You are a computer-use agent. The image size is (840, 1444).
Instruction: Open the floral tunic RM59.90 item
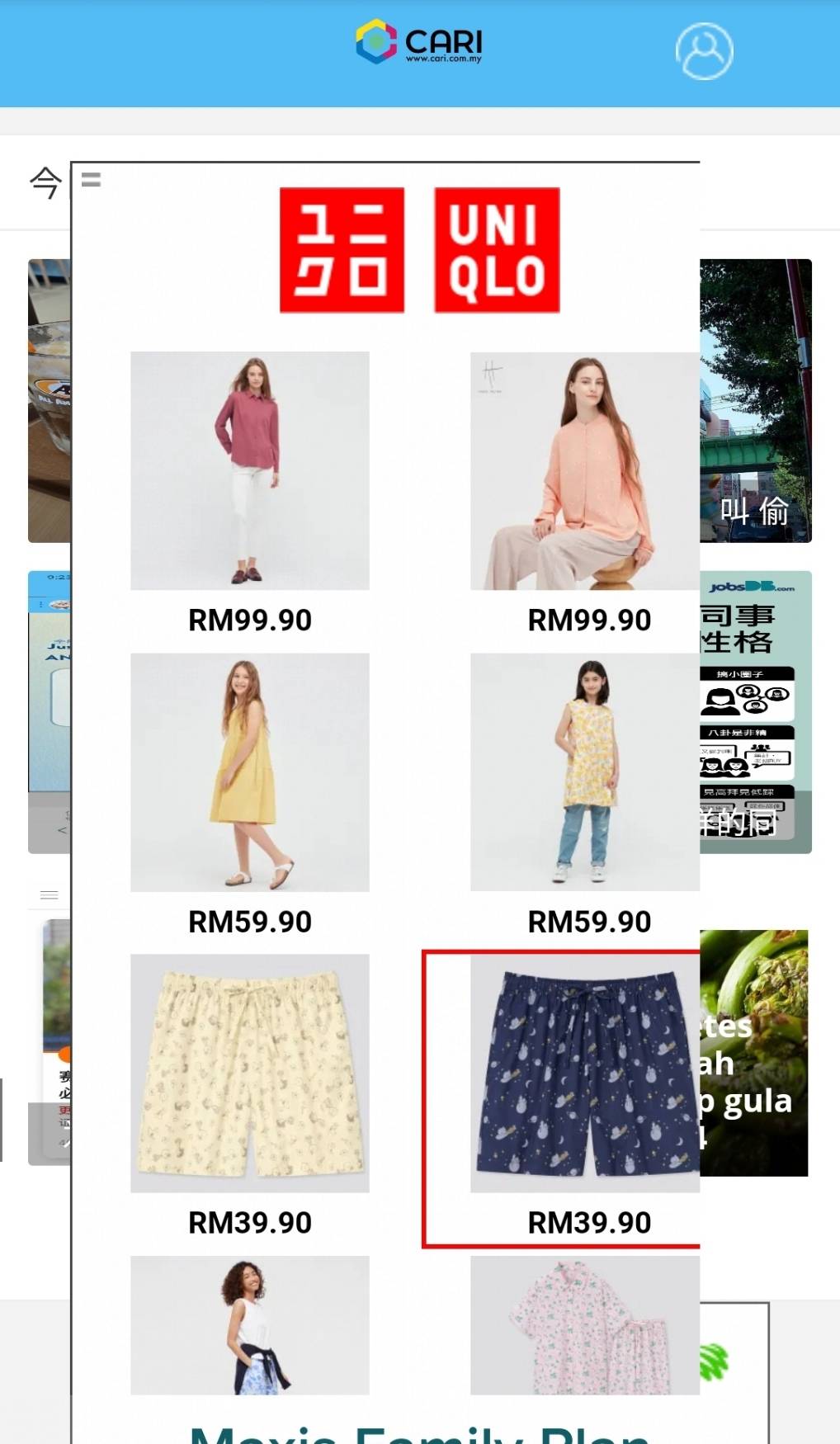(x=585, y=772)
